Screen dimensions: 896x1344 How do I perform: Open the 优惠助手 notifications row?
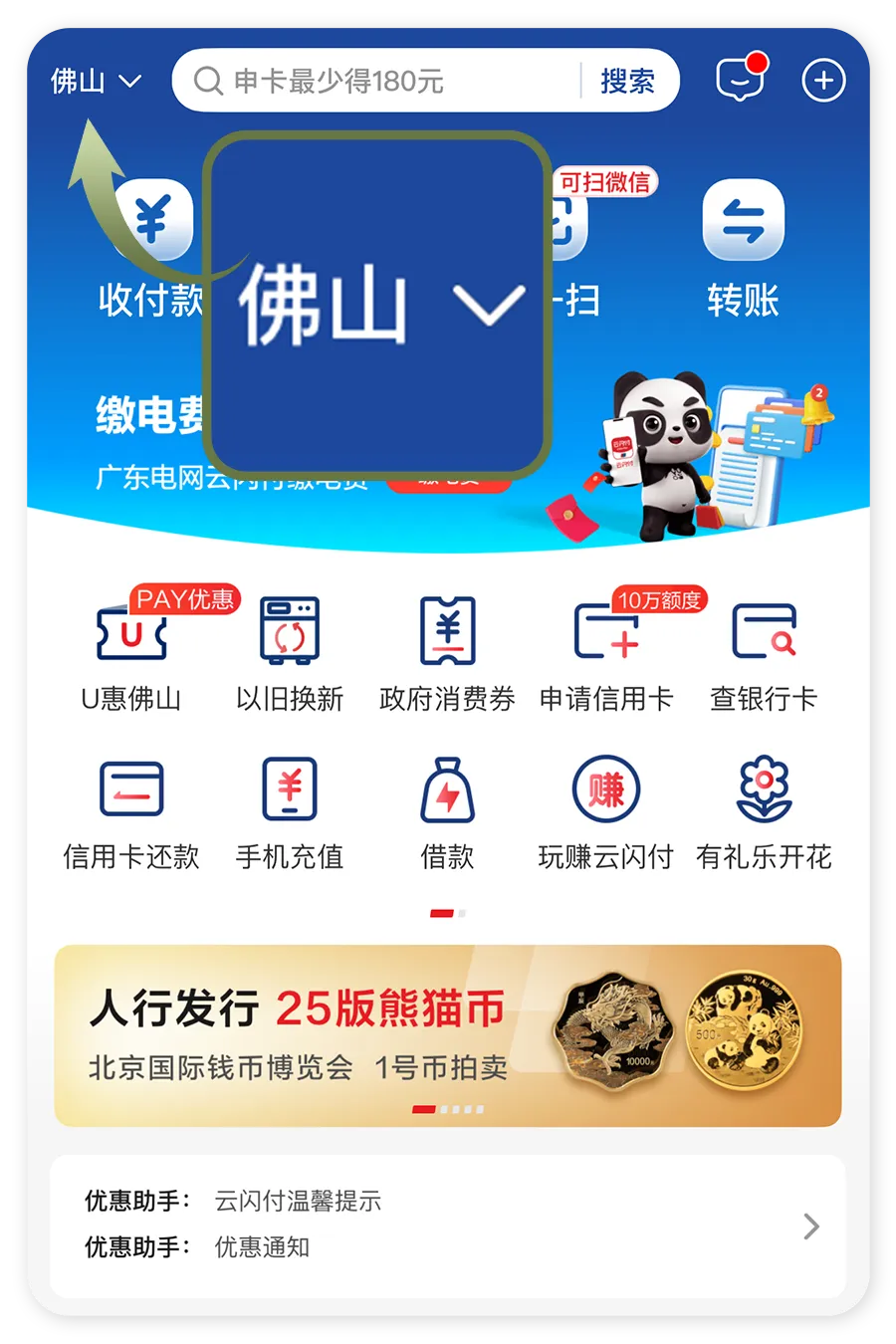tap(448, 1225)
